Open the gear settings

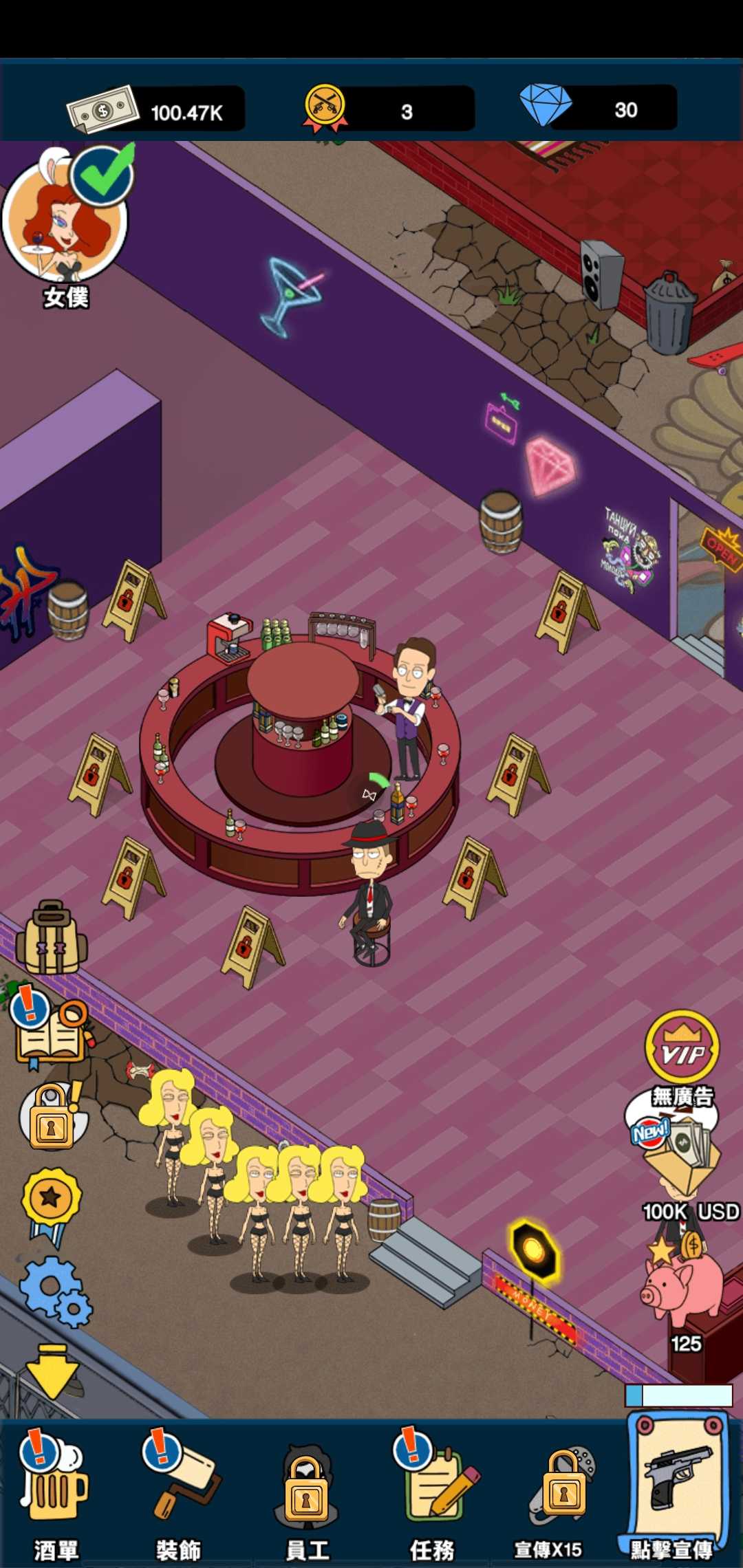(x=55, y=1292)
